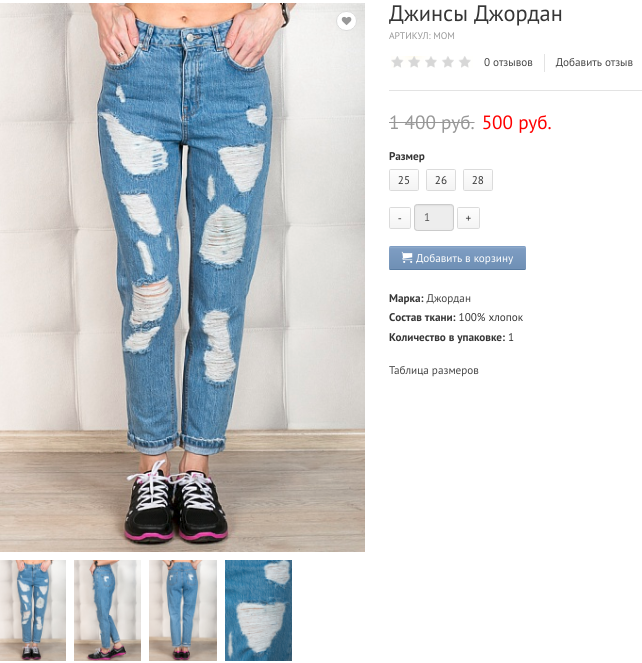View the first front-view thumbnail
Viewport: 642px width, 663px height.
tap(33, 610)
